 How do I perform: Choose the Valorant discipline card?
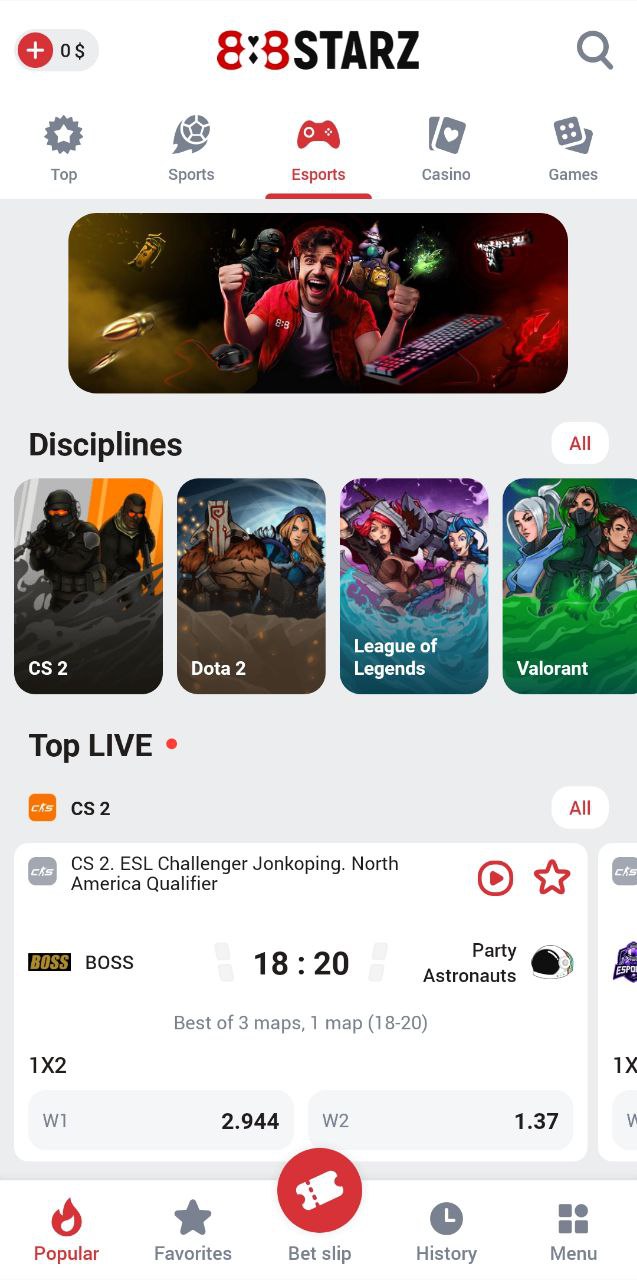click(x=570, y=586)
